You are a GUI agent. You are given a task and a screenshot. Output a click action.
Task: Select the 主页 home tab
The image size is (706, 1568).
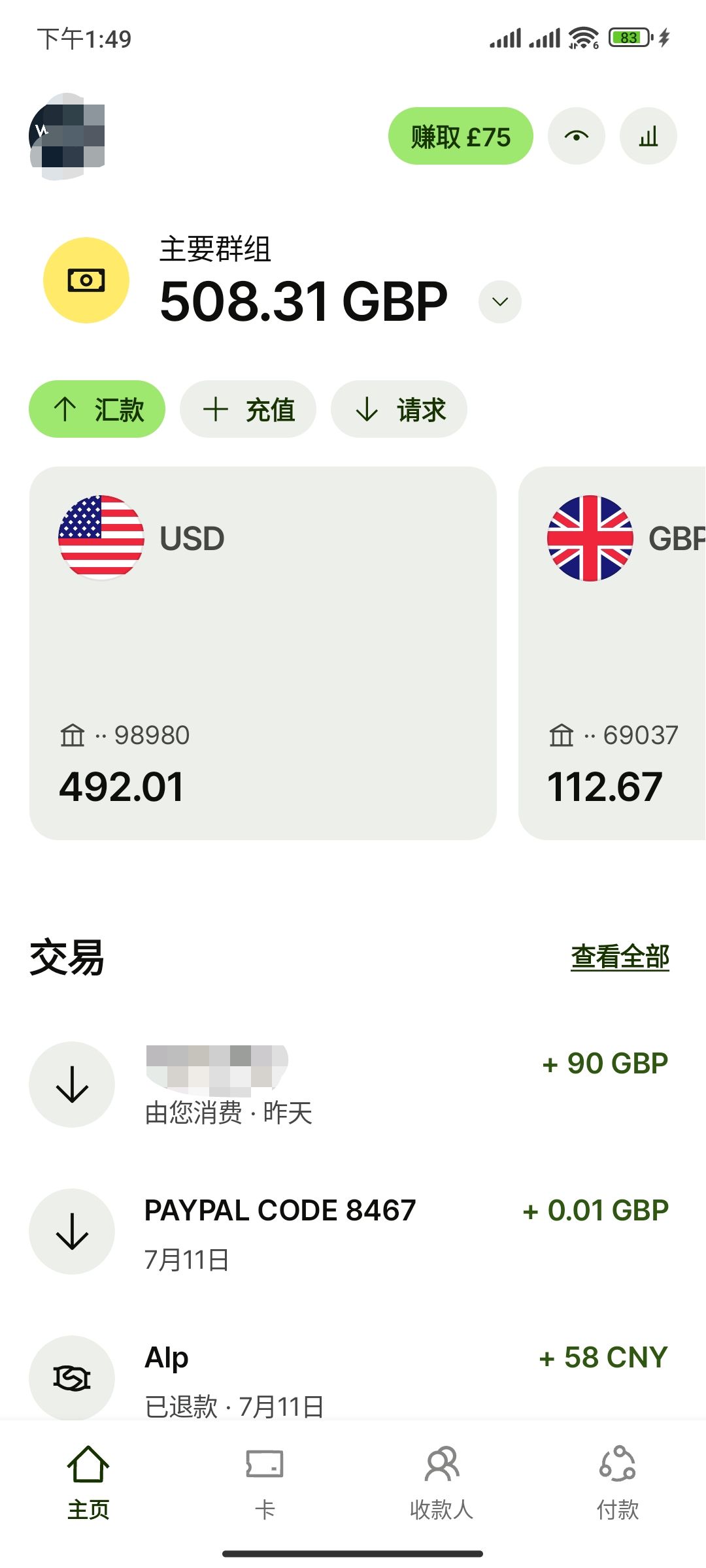(x=88, y=1483)
